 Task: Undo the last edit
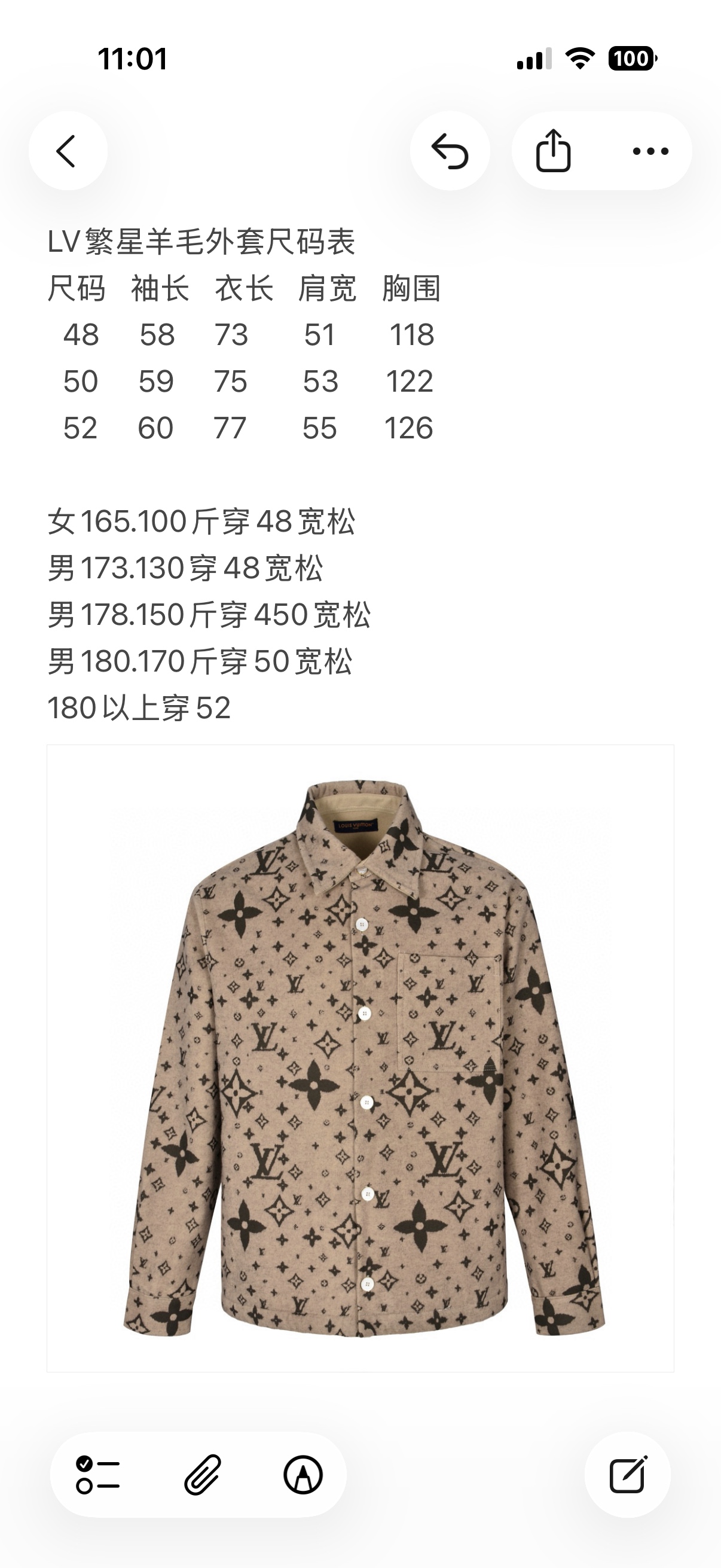(450, 151)
